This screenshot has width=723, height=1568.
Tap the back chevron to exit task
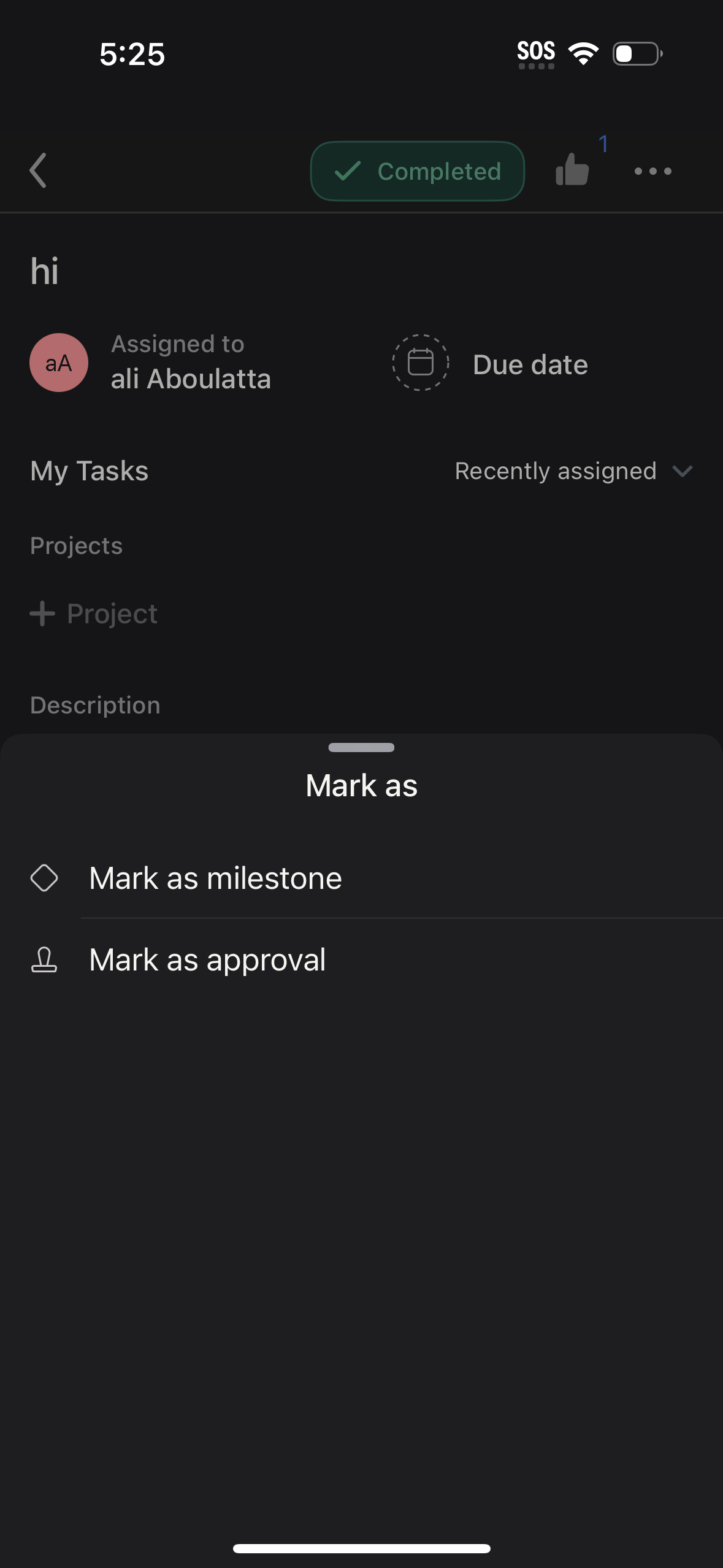click(x=37, y=171)
